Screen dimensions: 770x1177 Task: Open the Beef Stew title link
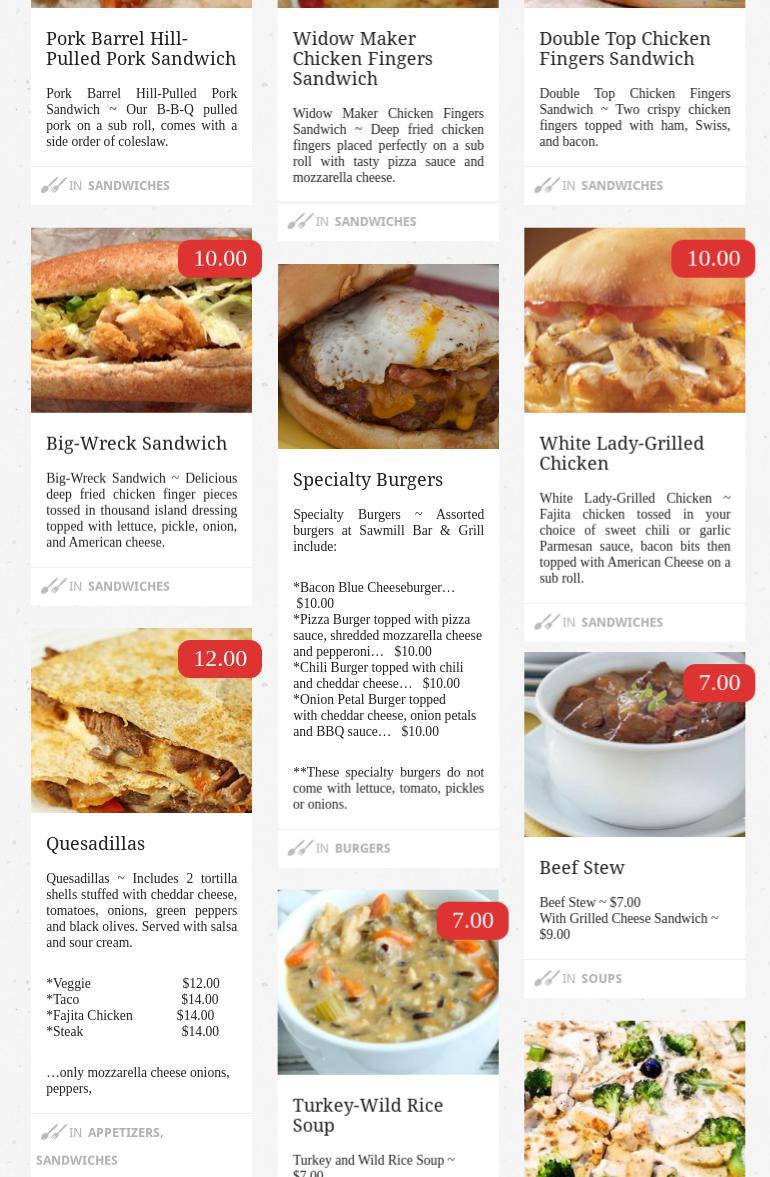tap(581, 868)
